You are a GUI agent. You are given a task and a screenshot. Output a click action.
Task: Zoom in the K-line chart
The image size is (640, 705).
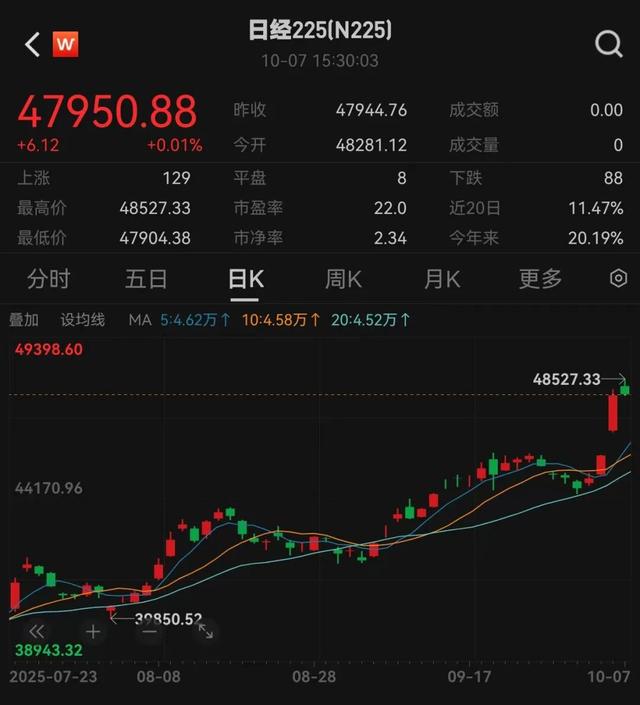pyautogui.click(x=93, y=631)
